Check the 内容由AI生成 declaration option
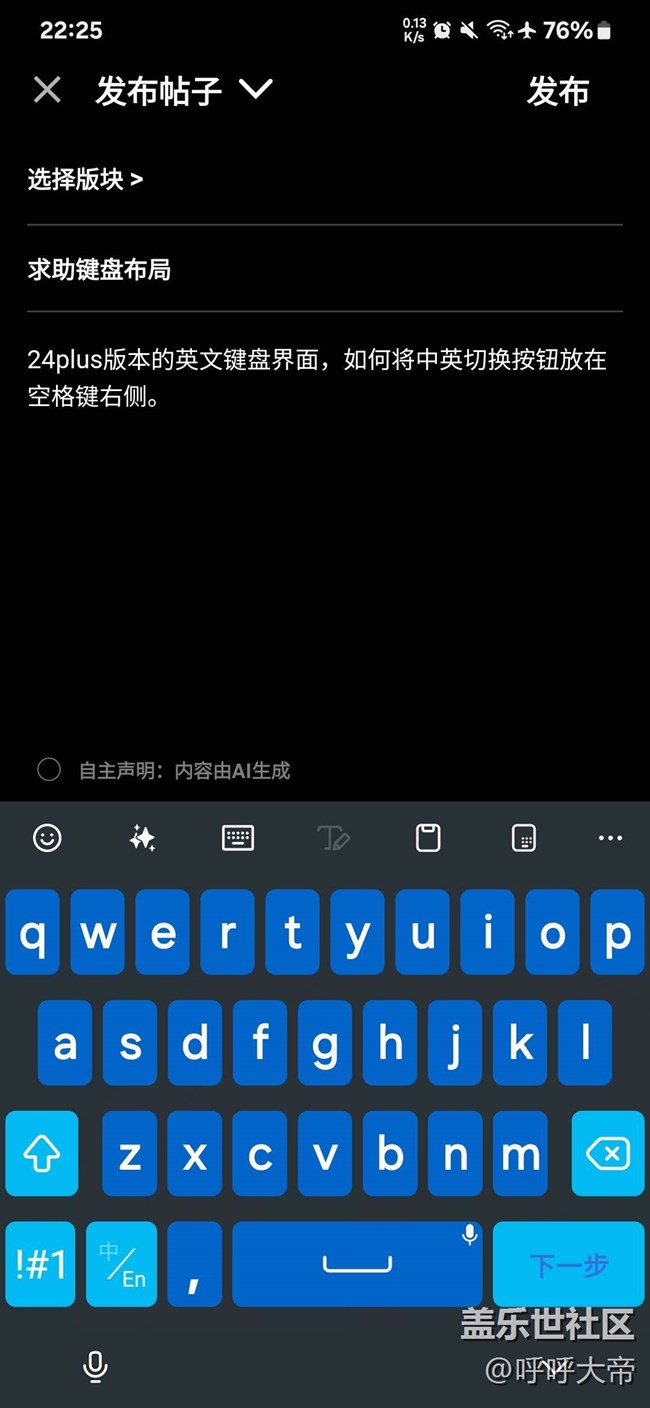 point(49,770)
